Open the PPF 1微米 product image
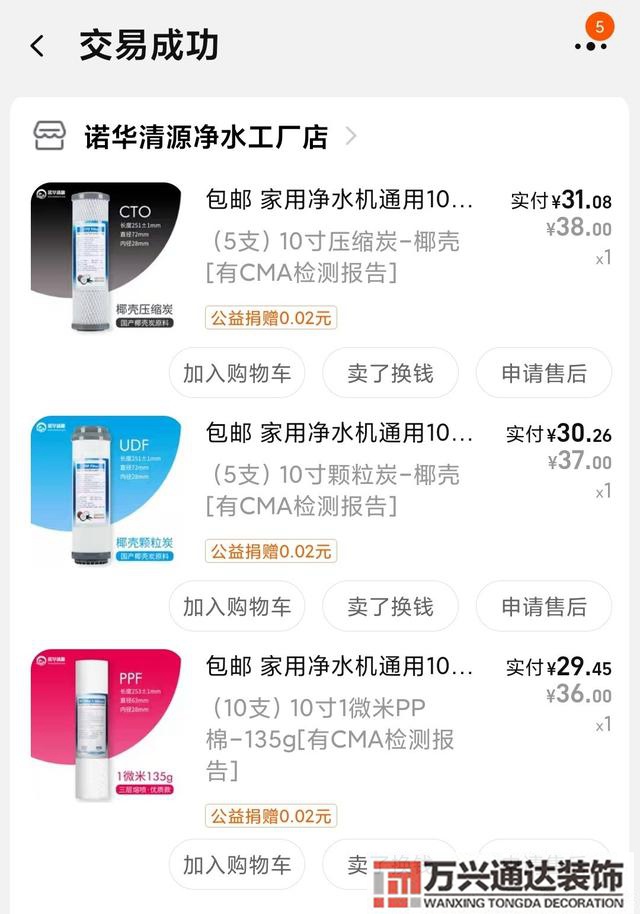Image resolution: width=640 pixels, height=914 pixels. 106,725
